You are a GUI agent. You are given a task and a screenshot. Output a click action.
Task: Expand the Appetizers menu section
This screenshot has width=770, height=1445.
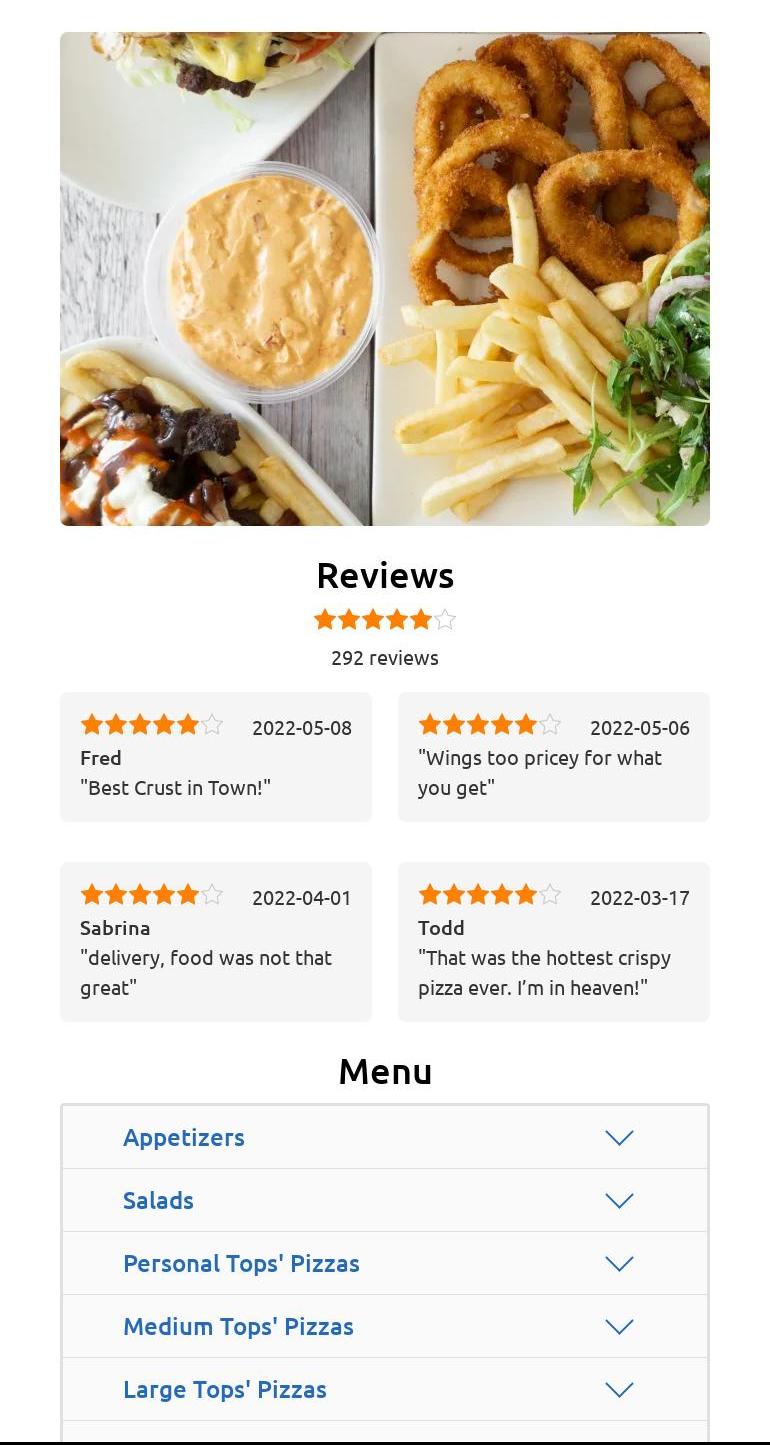pyautogui.click(x=384, y=1137)
